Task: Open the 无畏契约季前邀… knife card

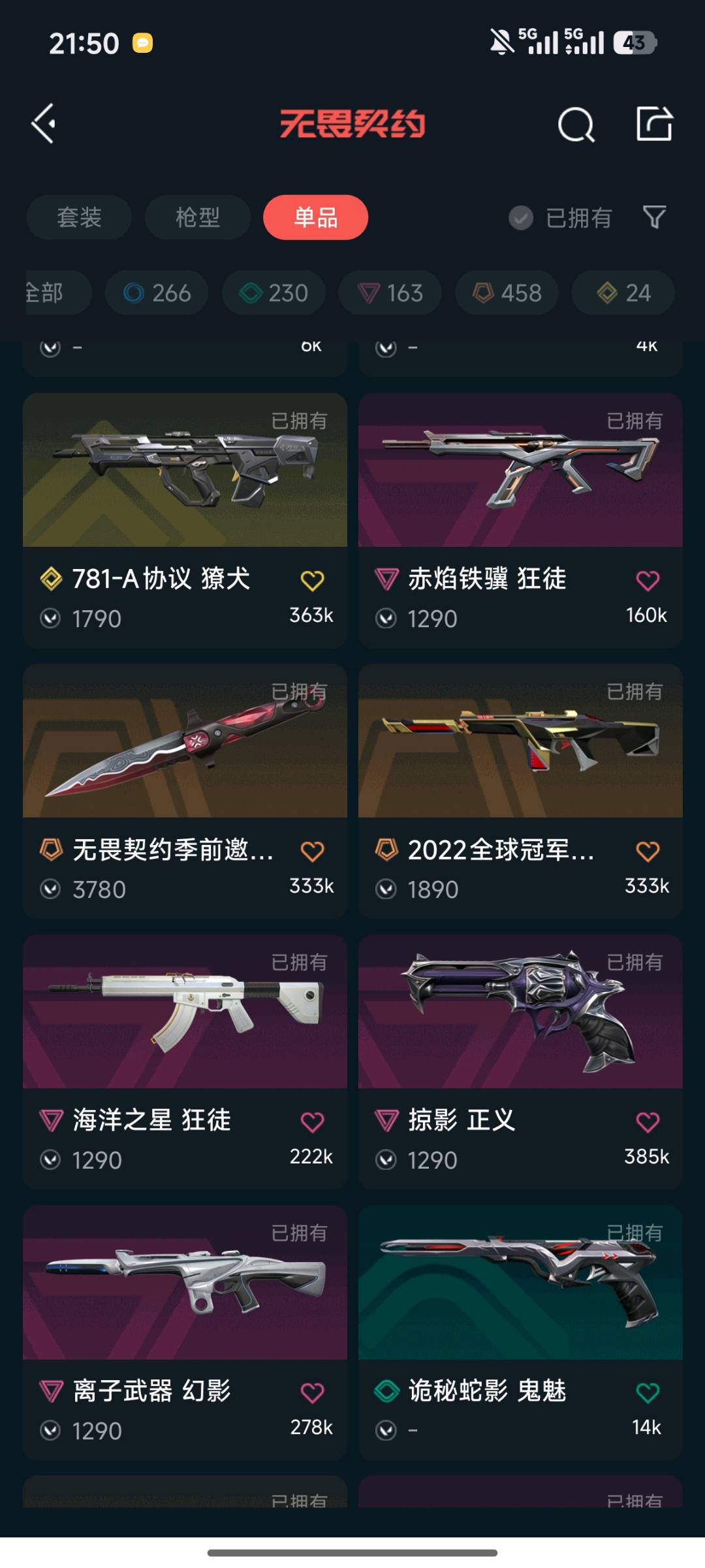Action: pos(185,791)
